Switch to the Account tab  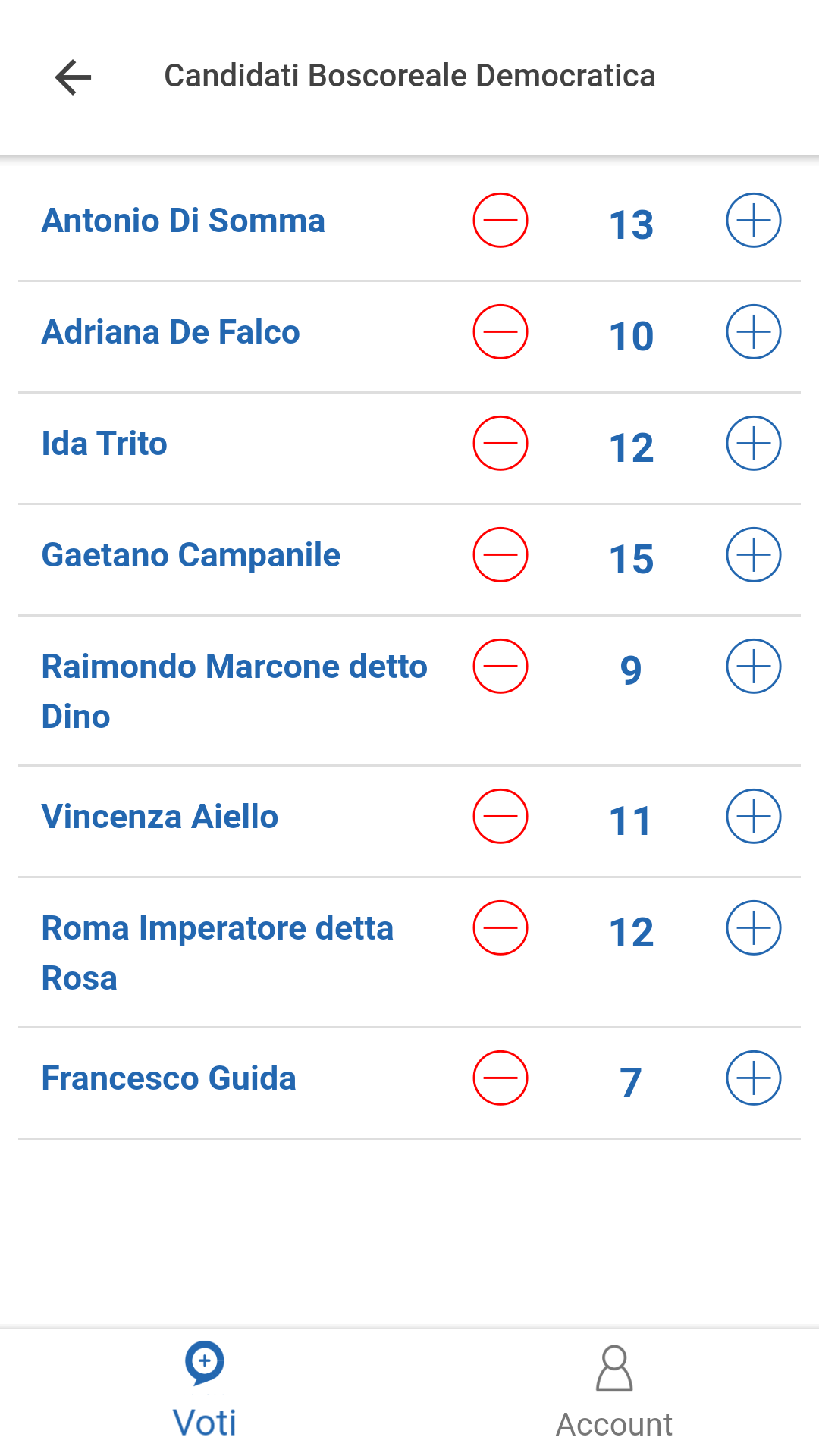pyautogui.click(x=614, y=1392)
